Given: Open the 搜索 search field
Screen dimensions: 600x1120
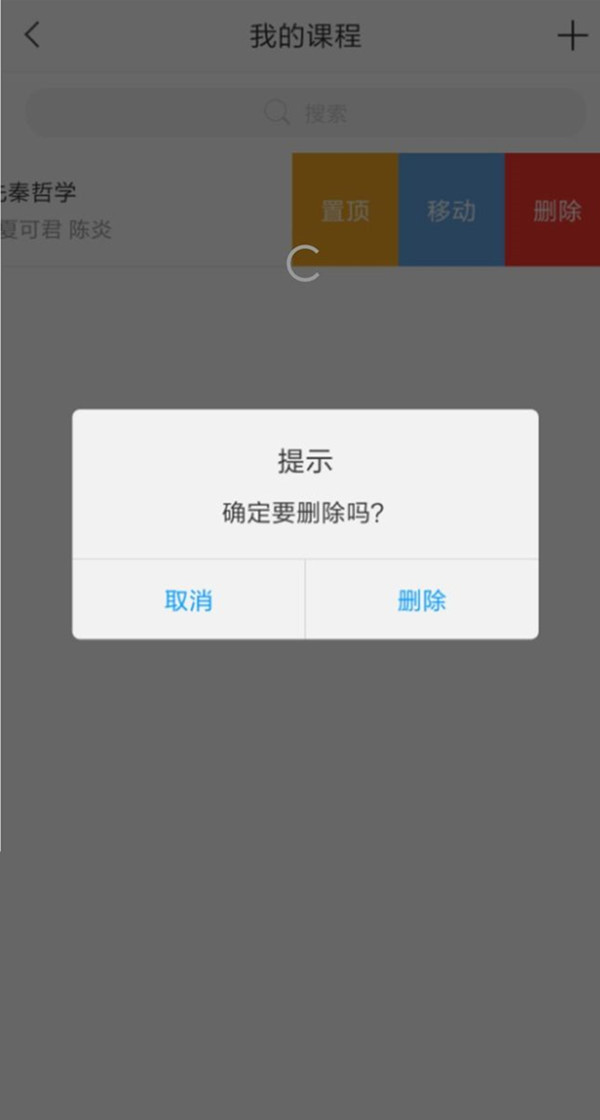Looking at the screenshot, I should pyautogui.click(x=305, y=113).
